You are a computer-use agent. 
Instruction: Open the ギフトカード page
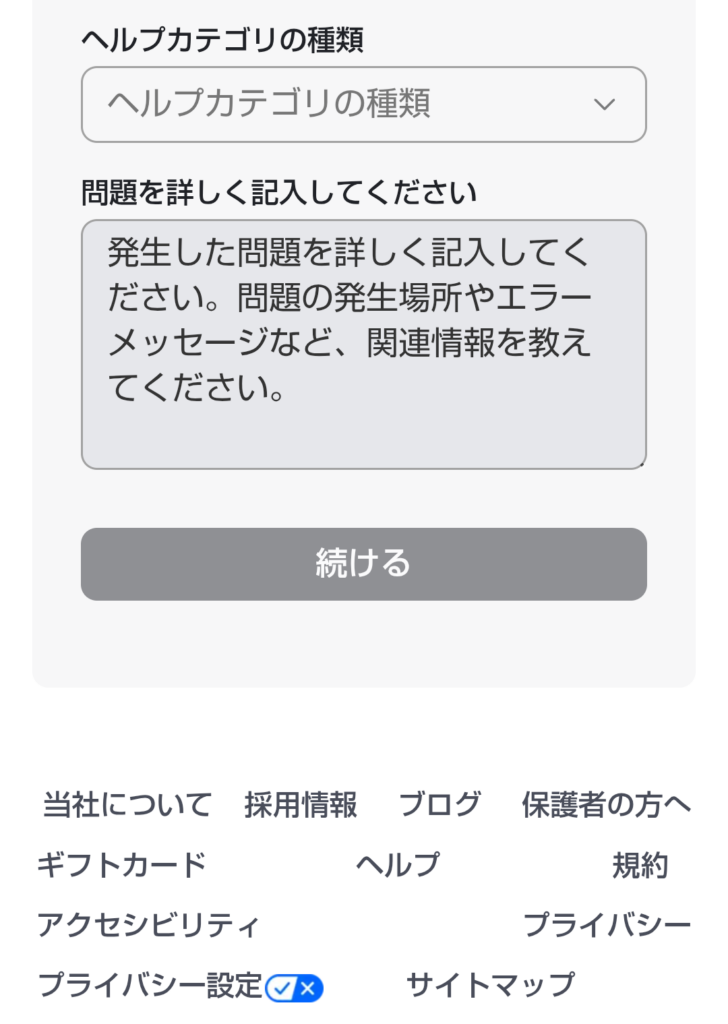pos(121,865)
